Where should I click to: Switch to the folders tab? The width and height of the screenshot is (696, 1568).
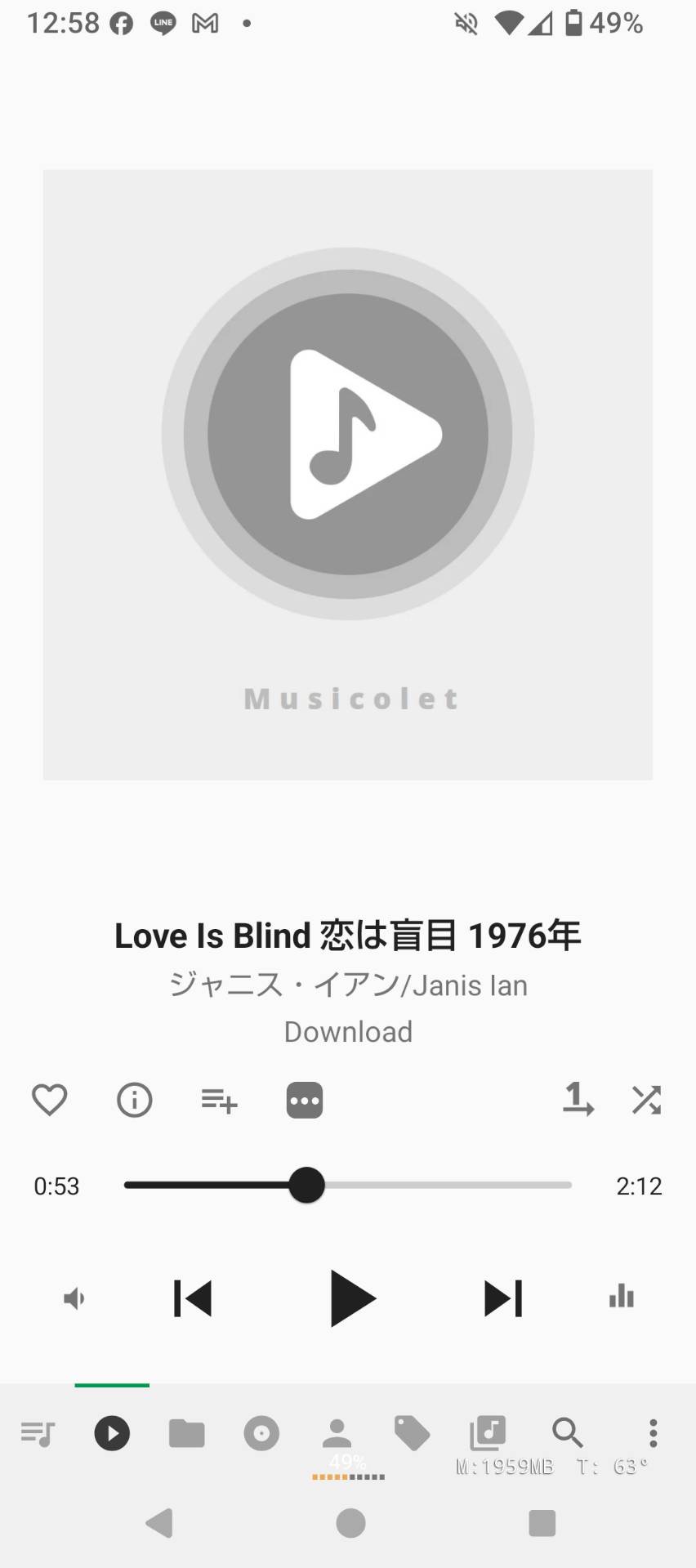(x=186, y=1434)
